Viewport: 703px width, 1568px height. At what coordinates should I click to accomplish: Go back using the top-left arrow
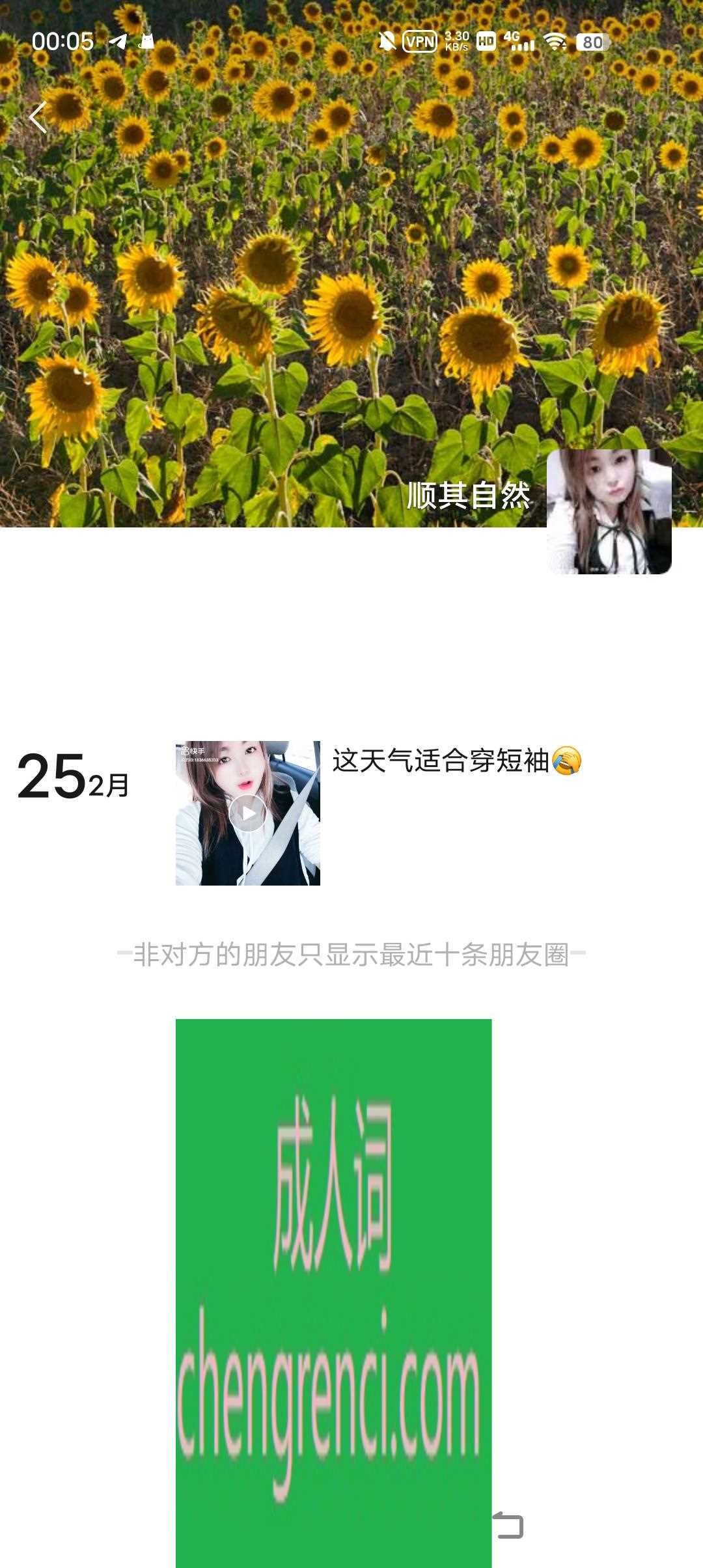point(38,118)
